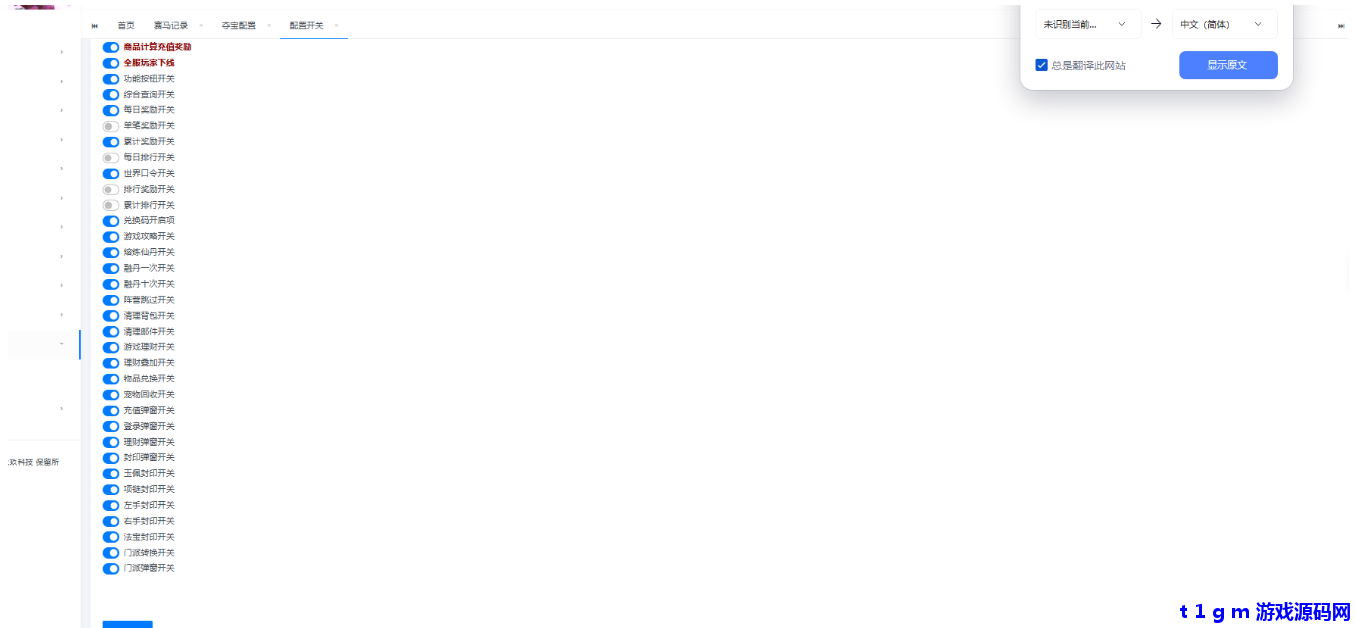Viewport: 1355px width, 628px height.
Task: Turn off 清理背包开关
Action: point(111,316)
